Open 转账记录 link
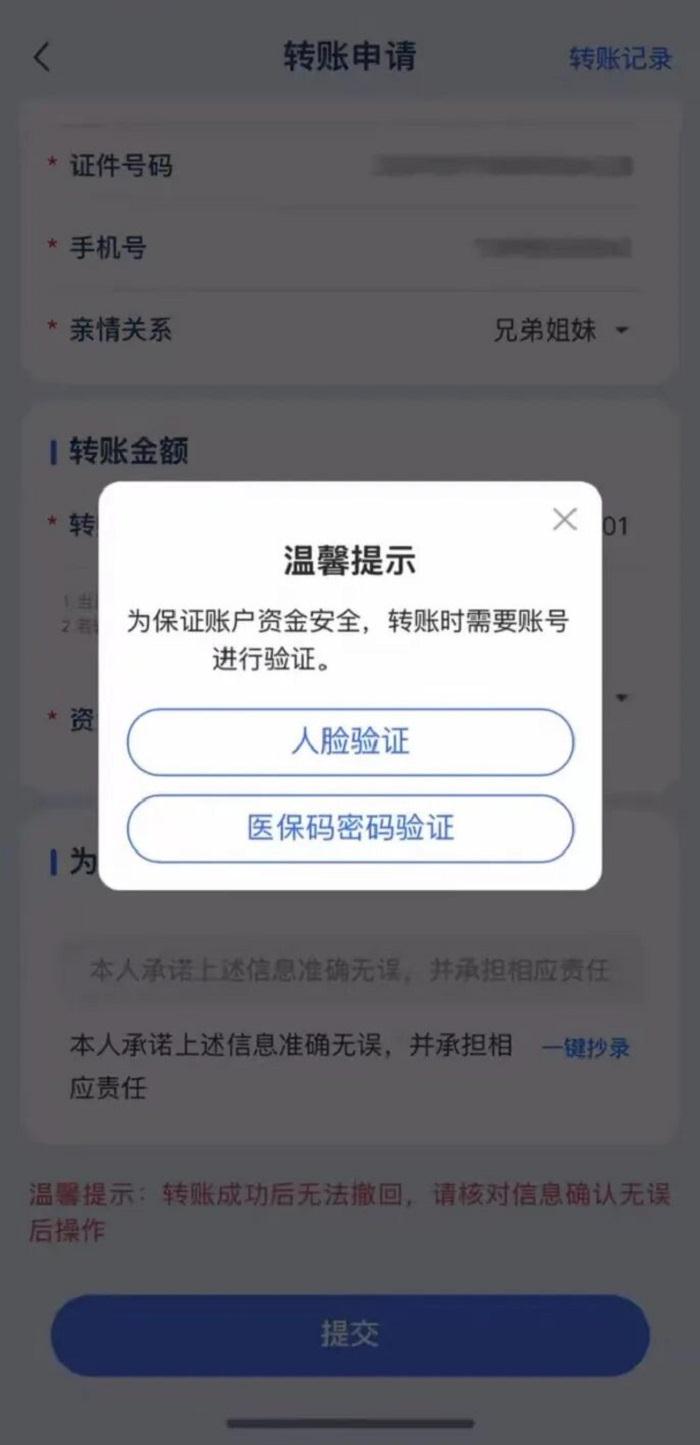Image resolution: width=700 pixels, height=1445 pixels. [620, 58]
